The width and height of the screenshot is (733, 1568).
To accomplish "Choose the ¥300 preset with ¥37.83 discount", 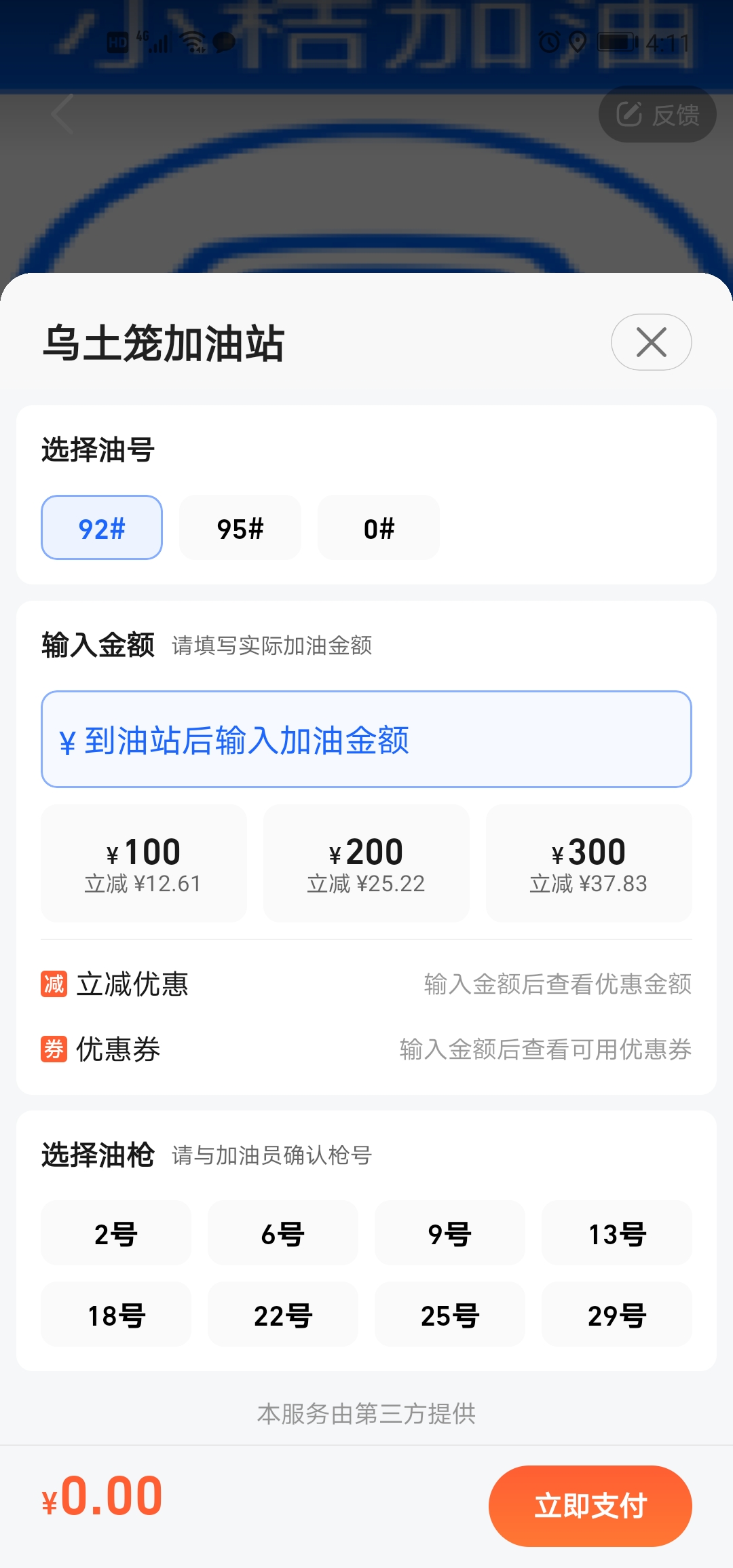I will click(588, 863).
